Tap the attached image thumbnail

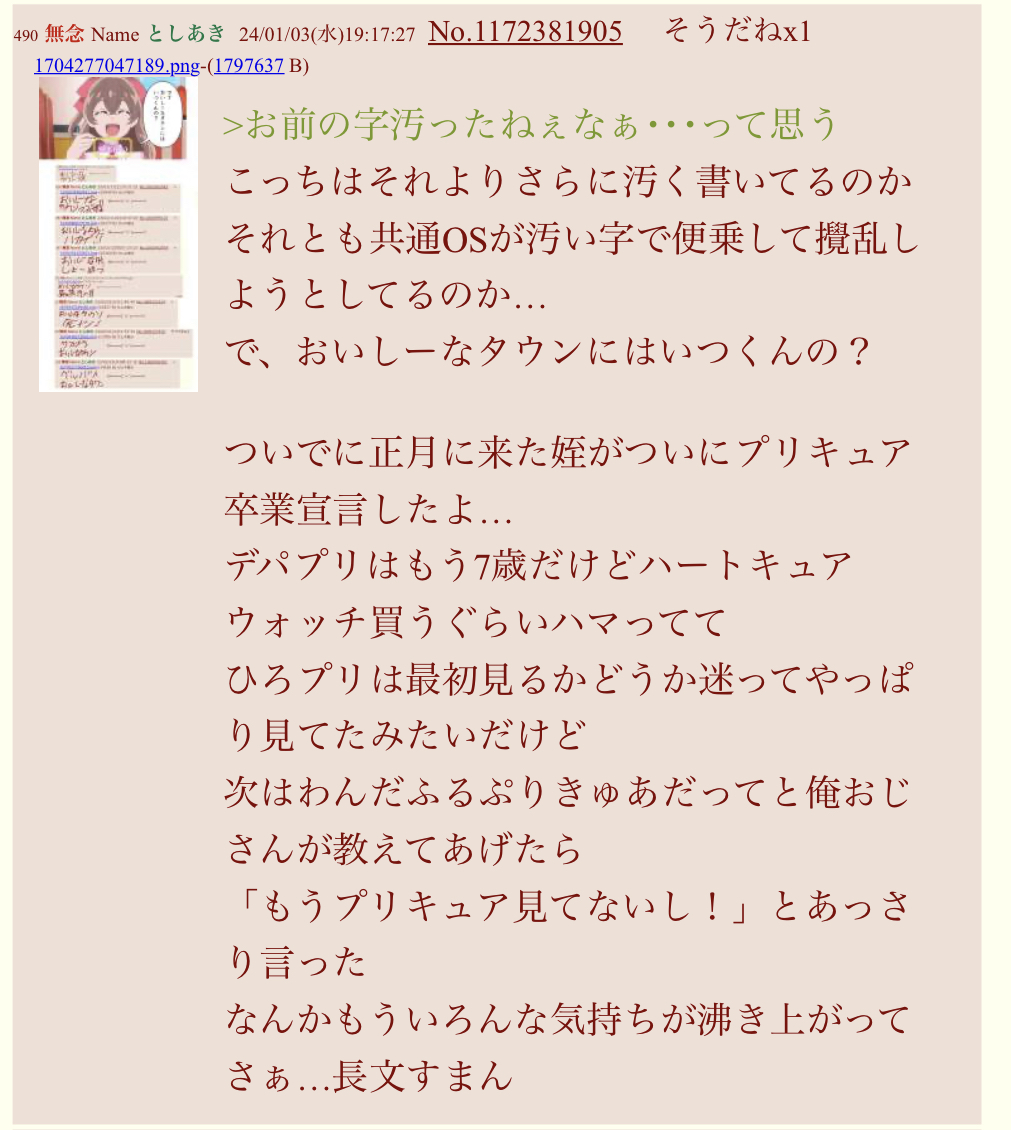tap(118, 234)
